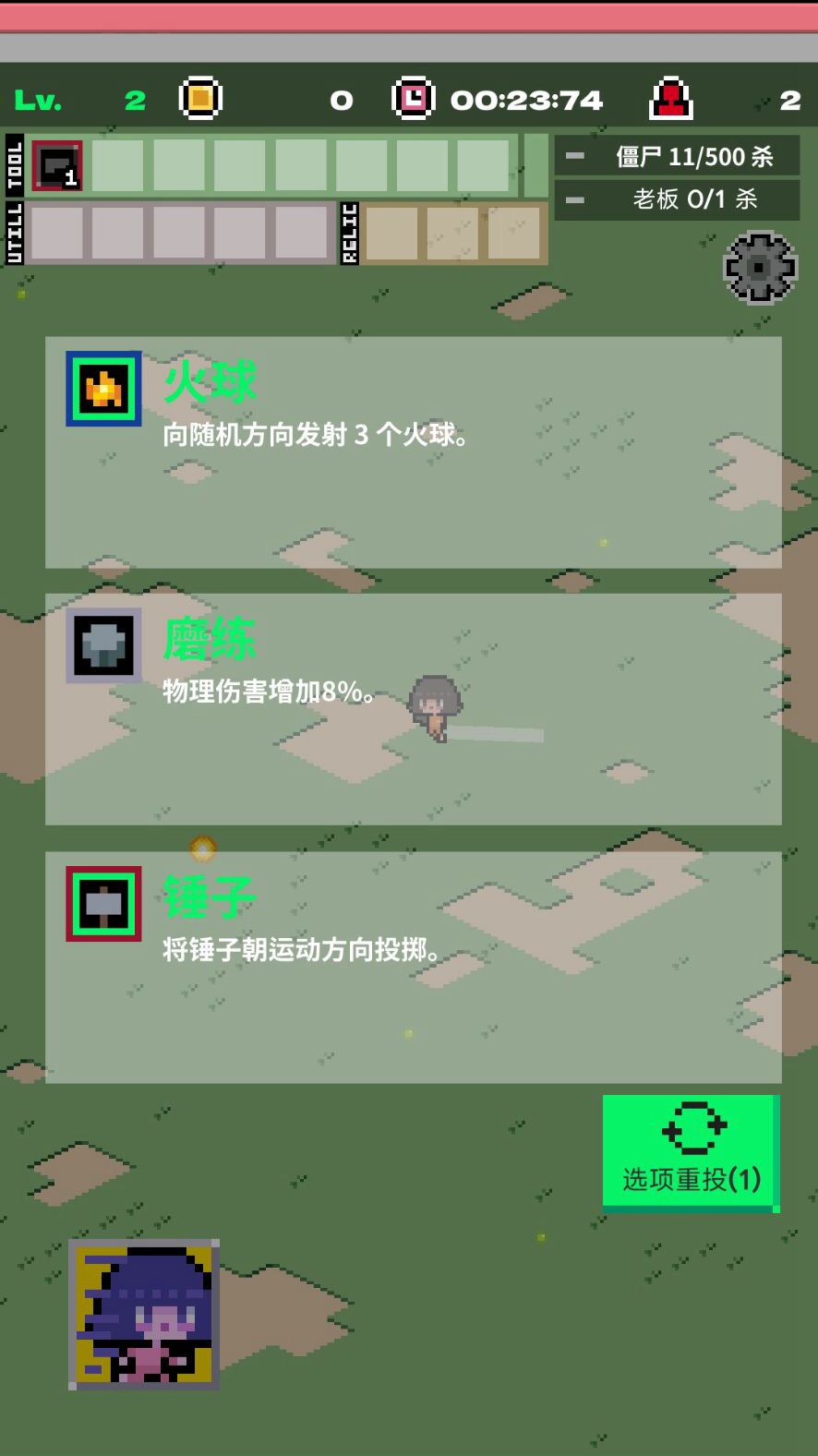Viewport: 818px width, 1456px height.
Task: Select the equipped weapon slot icon
Action: click(x=56, y=166)
